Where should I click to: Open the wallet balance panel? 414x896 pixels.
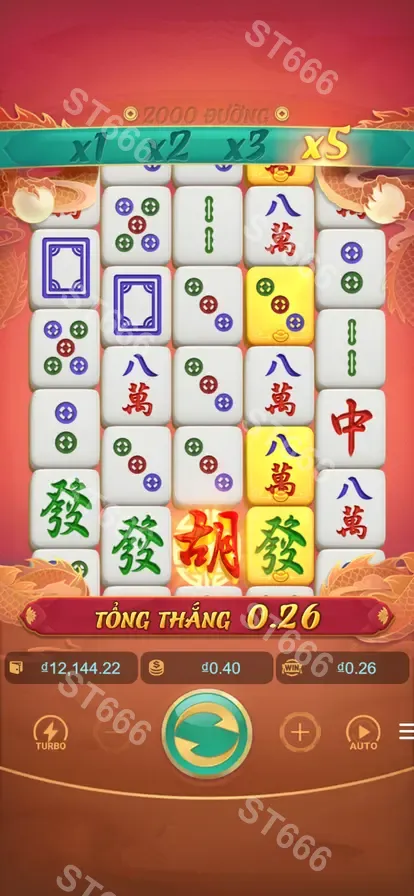coord(71,668)
